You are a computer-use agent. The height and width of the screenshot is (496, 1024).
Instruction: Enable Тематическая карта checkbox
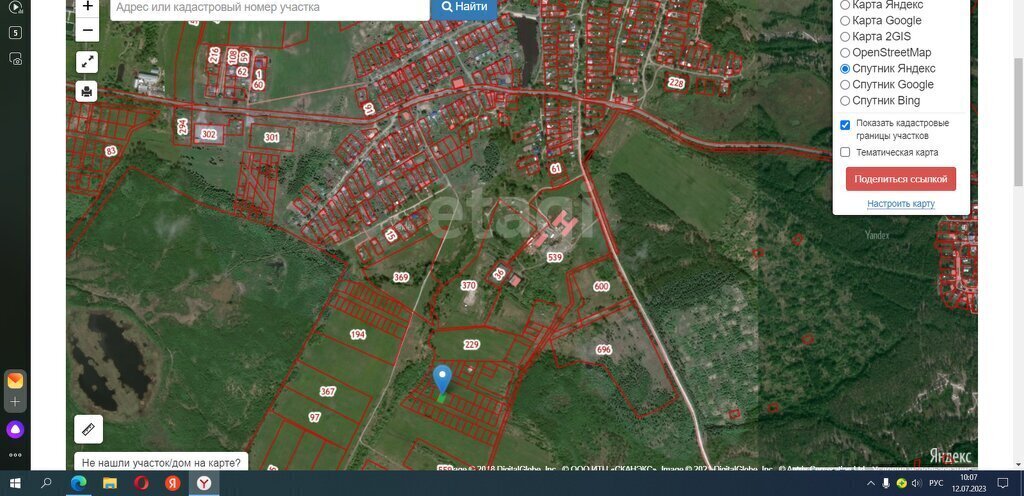tap(845, 153)
